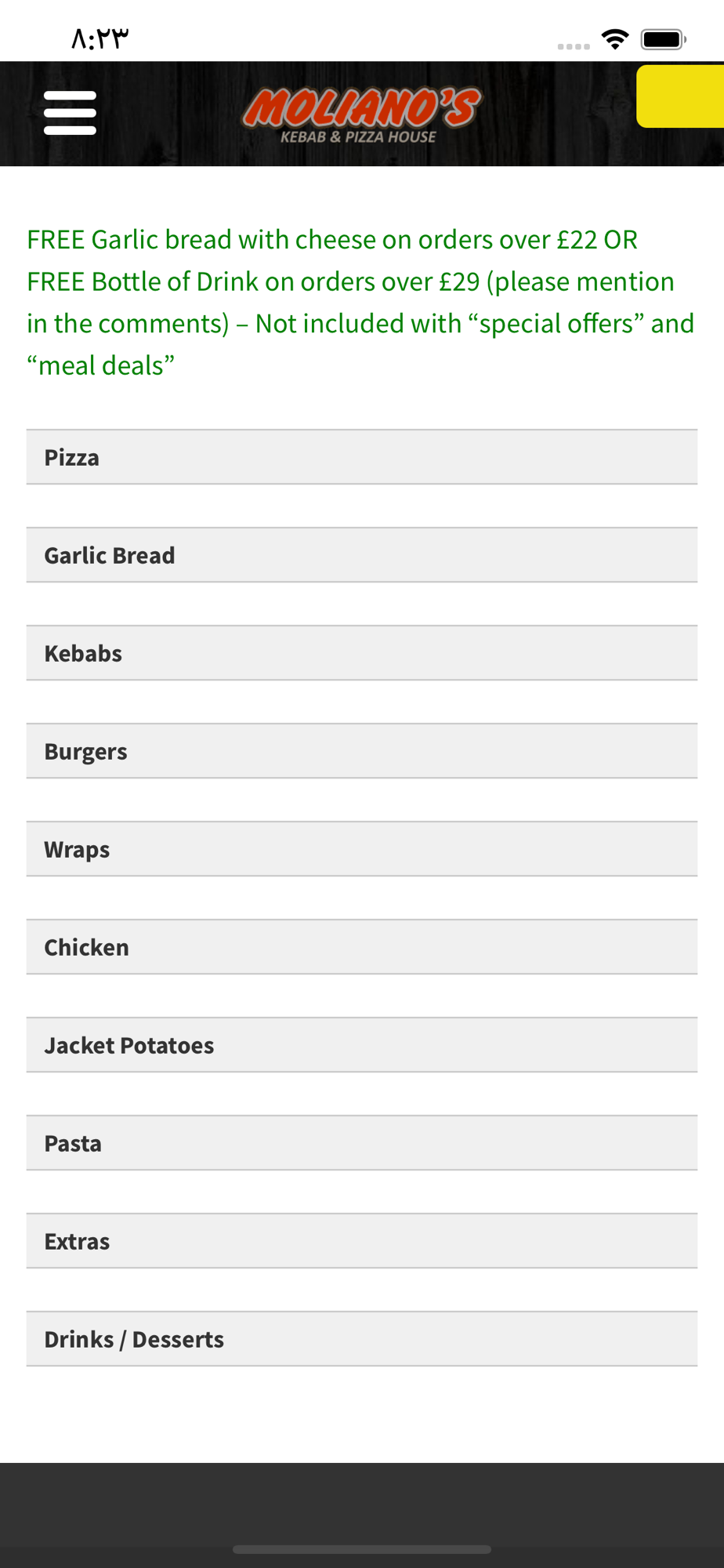Expand the Extras section
The image size is (724, 1568).
coord(362,1241)
